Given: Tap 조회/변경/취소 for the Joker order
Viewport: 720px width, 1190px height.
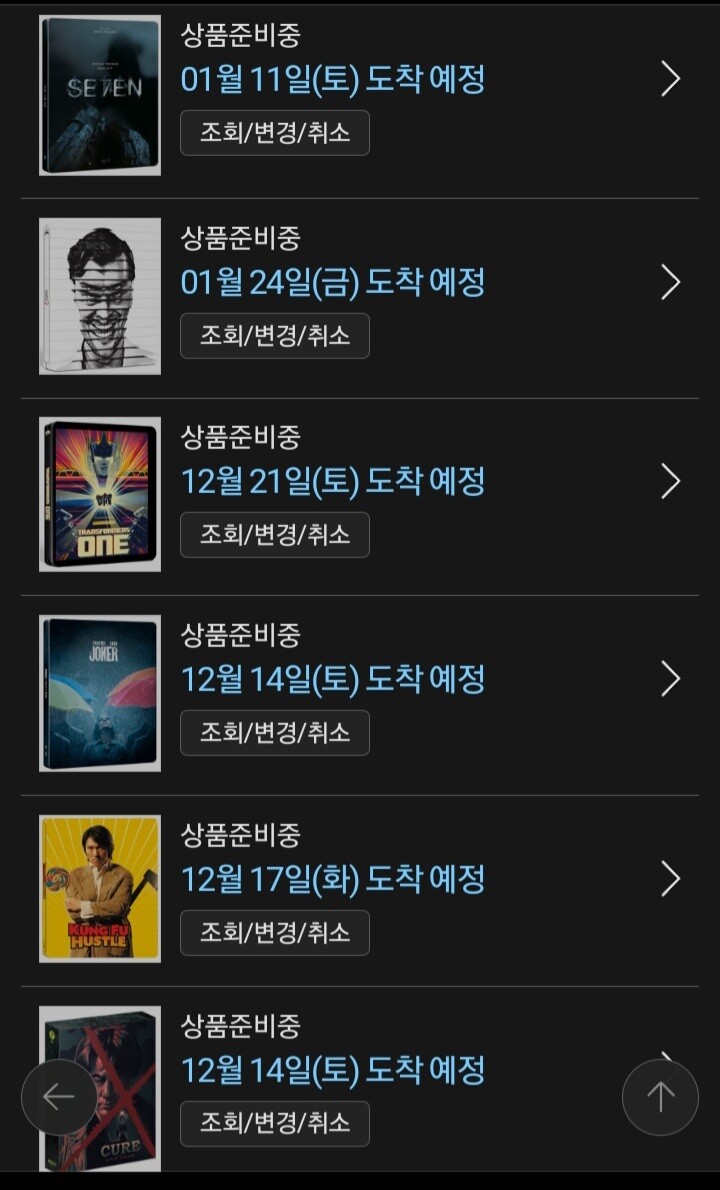Looking at the screenshot, I should coord(274,732).
